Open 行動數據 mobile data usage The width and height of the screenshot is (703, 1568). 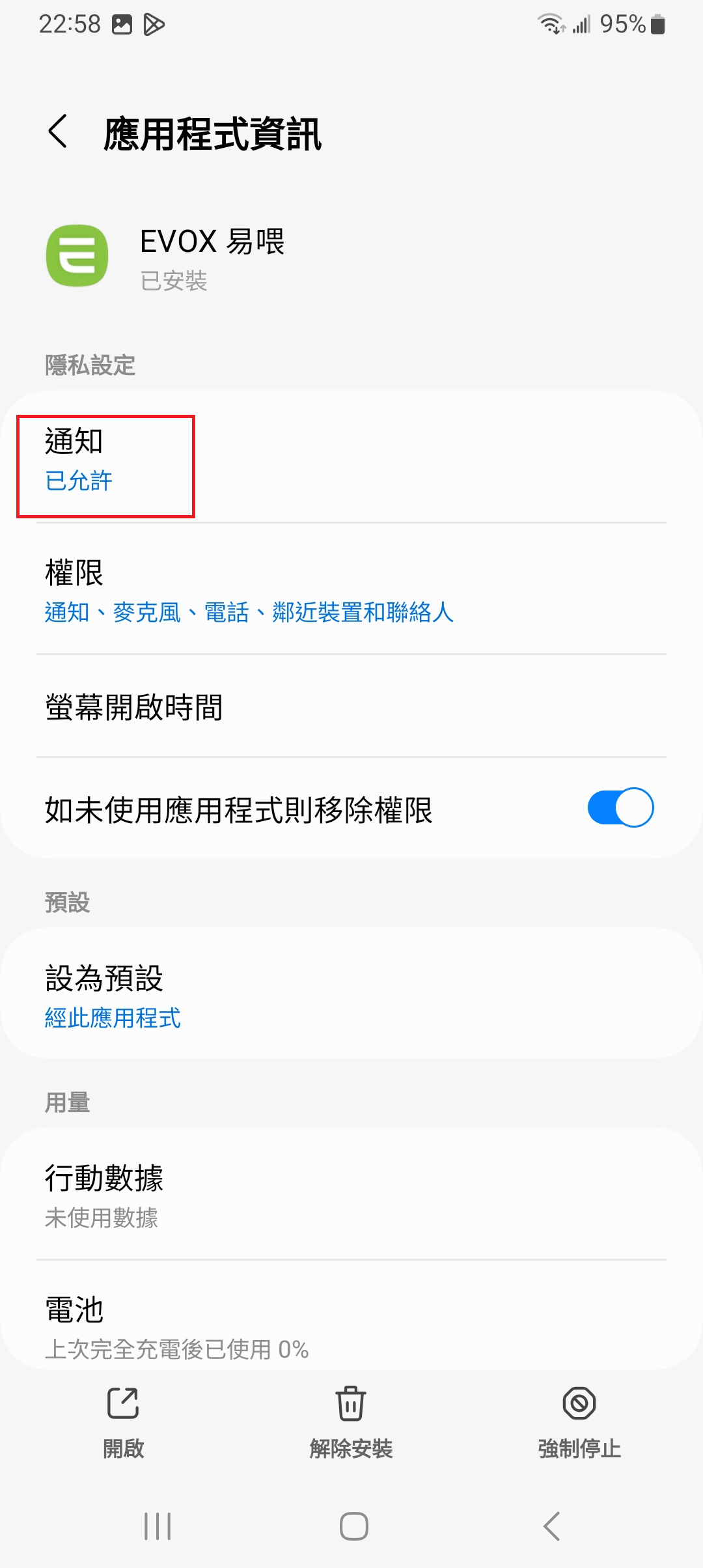(x=351, y=1196)
